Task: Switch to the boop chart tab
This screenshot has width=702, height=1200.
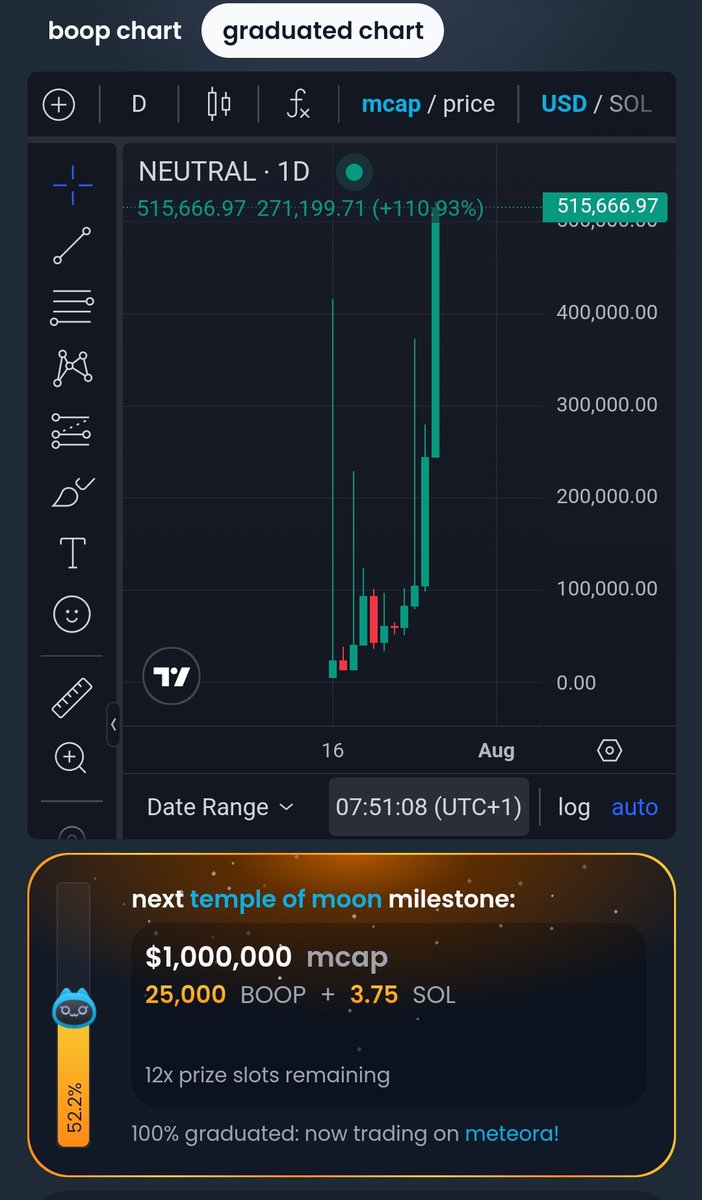Action: [x=115, y=31]
